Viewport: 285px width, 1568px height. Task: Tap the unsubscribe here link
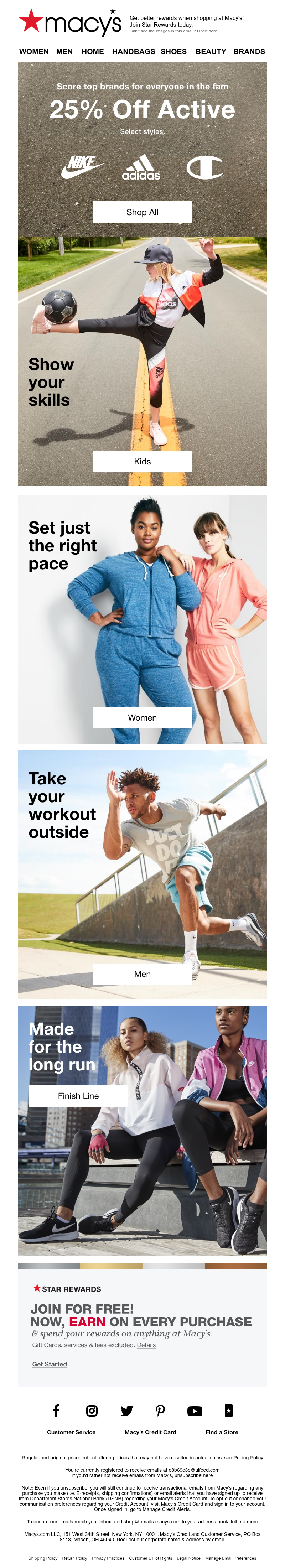point(194,1475)
